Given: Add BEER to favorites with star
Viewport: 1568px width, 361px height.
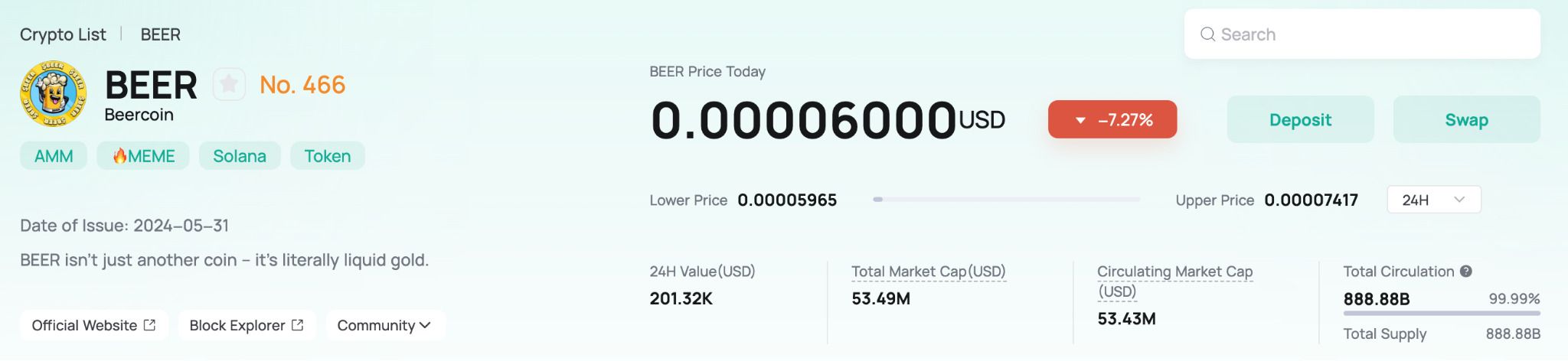Looking at the screenshot, I should (x=229, y=84).
